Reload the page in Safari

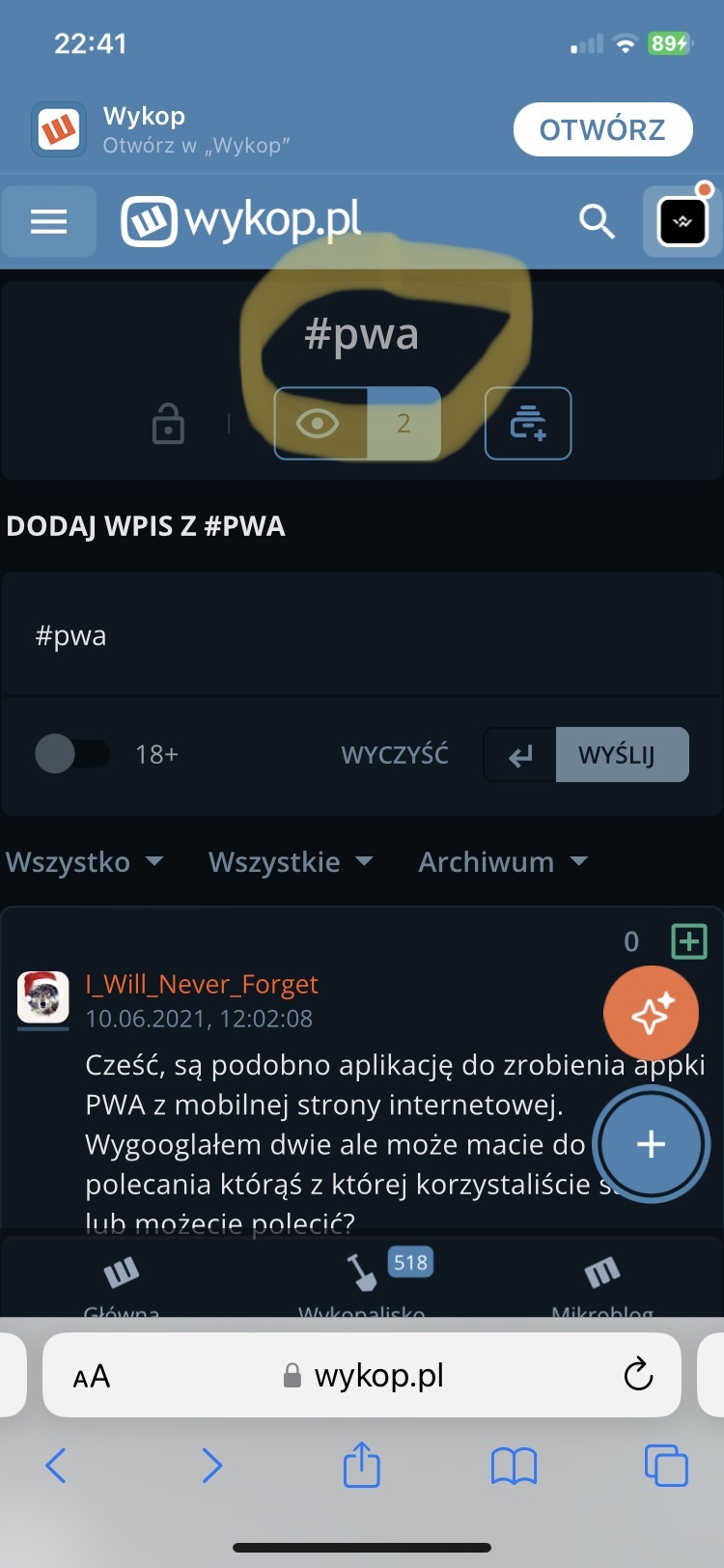638,1375
